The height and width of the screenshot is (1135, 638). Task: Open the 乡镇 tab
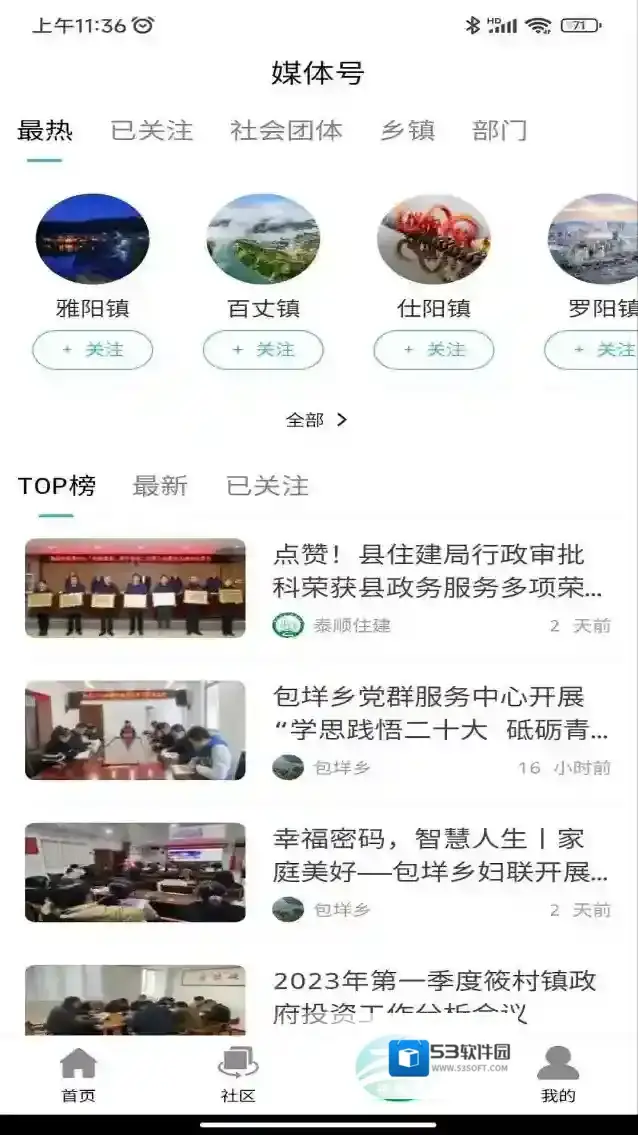pos(407,131)
